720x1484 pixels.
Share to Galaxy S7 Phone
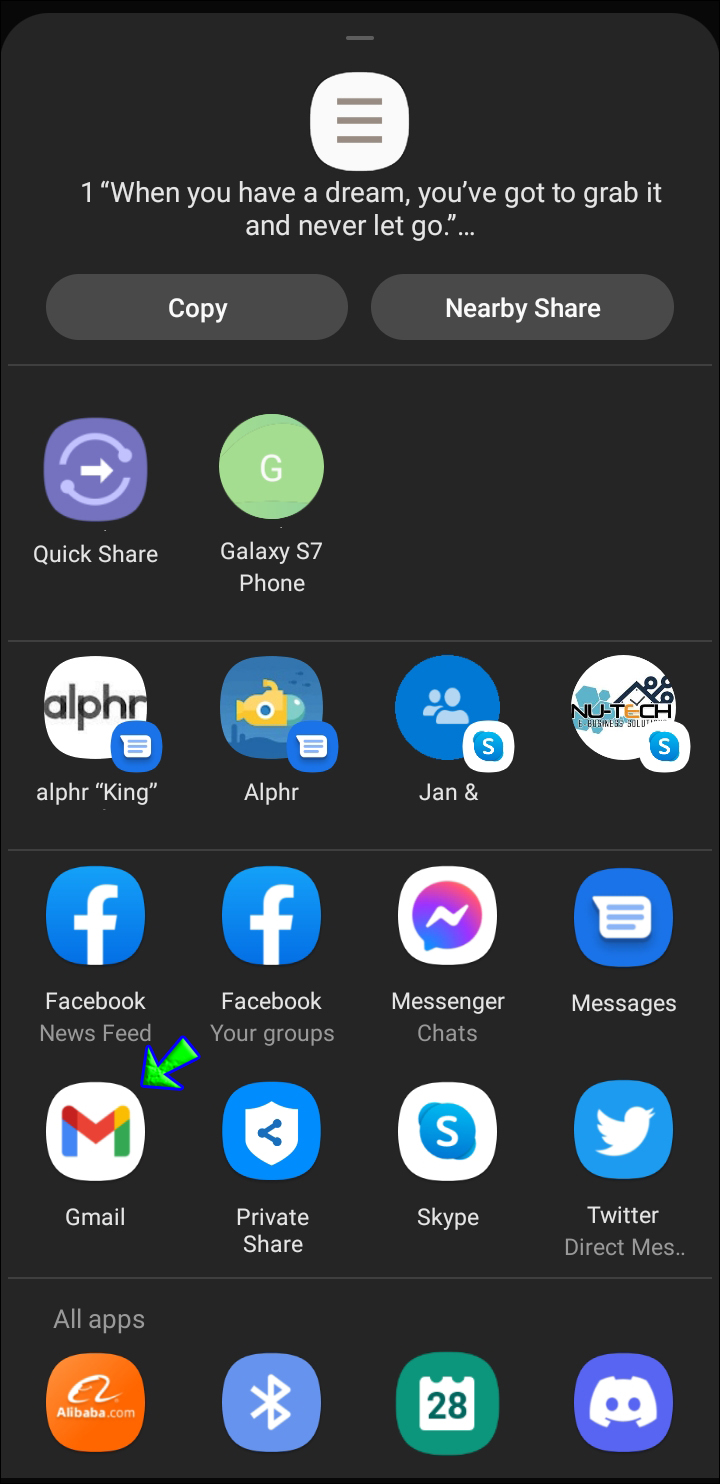click(x=271, y=466)
